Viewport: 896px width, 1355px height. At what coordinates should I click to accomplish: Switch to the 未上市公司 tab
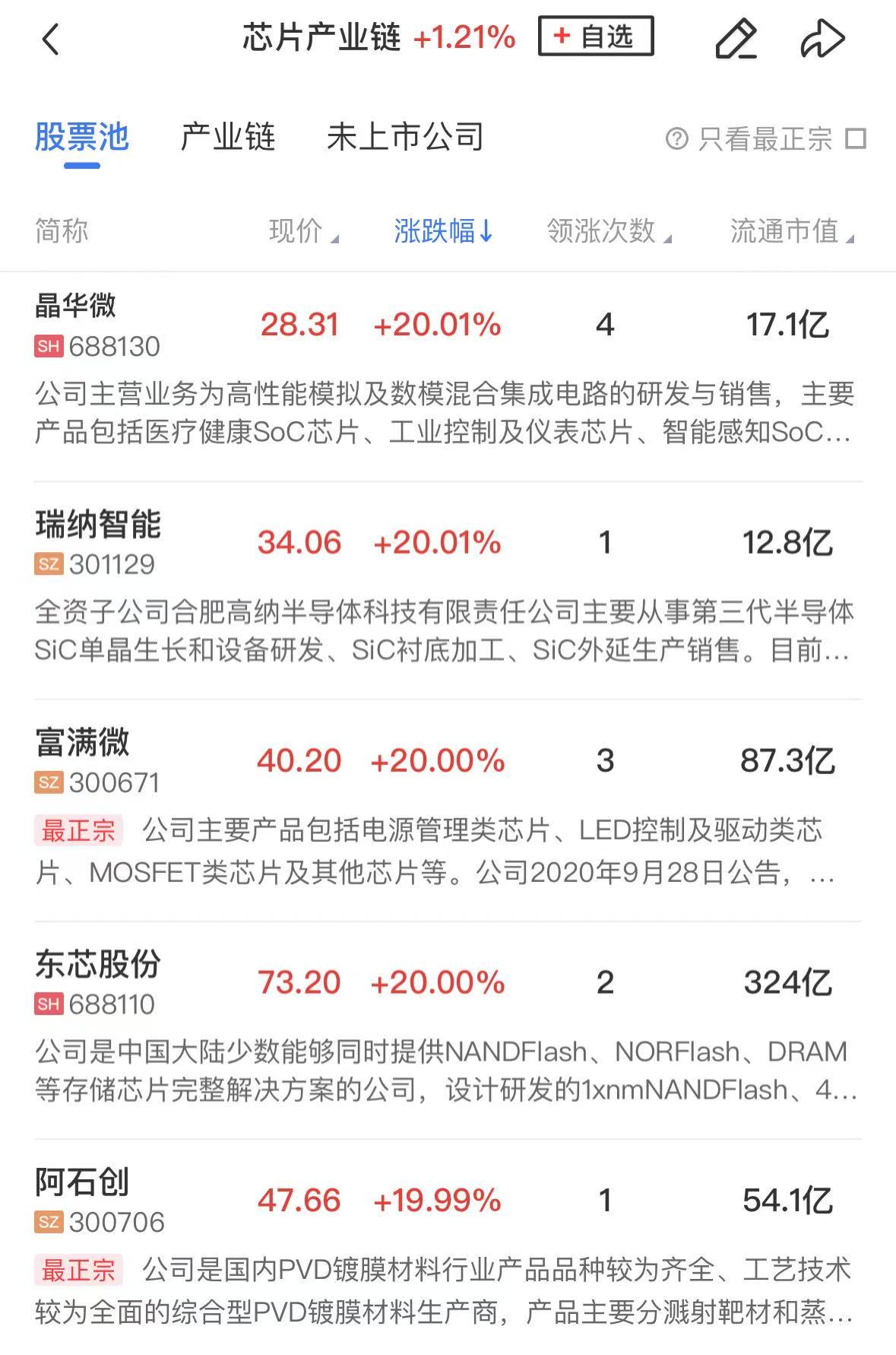(405, 138)
